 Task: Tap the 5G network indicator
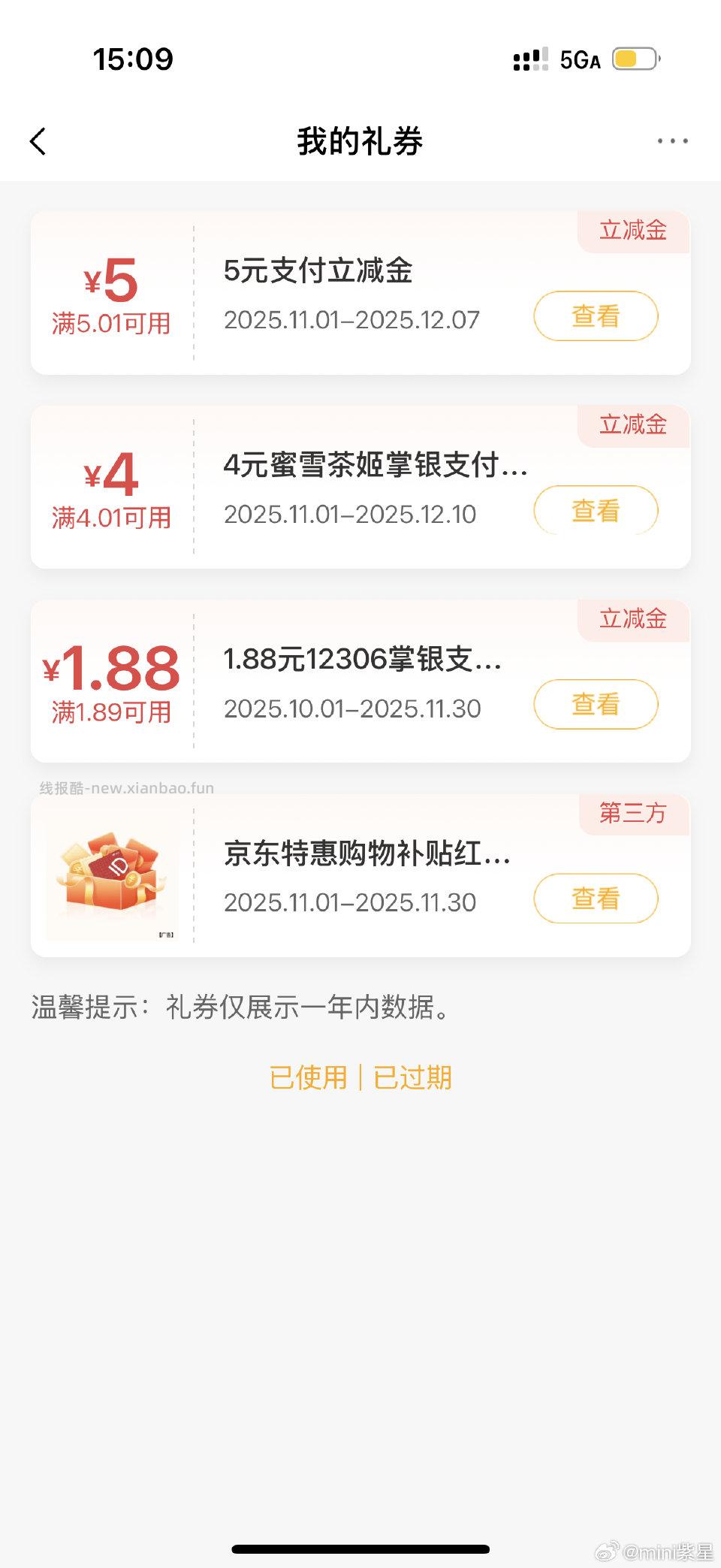tap(578, 59)
